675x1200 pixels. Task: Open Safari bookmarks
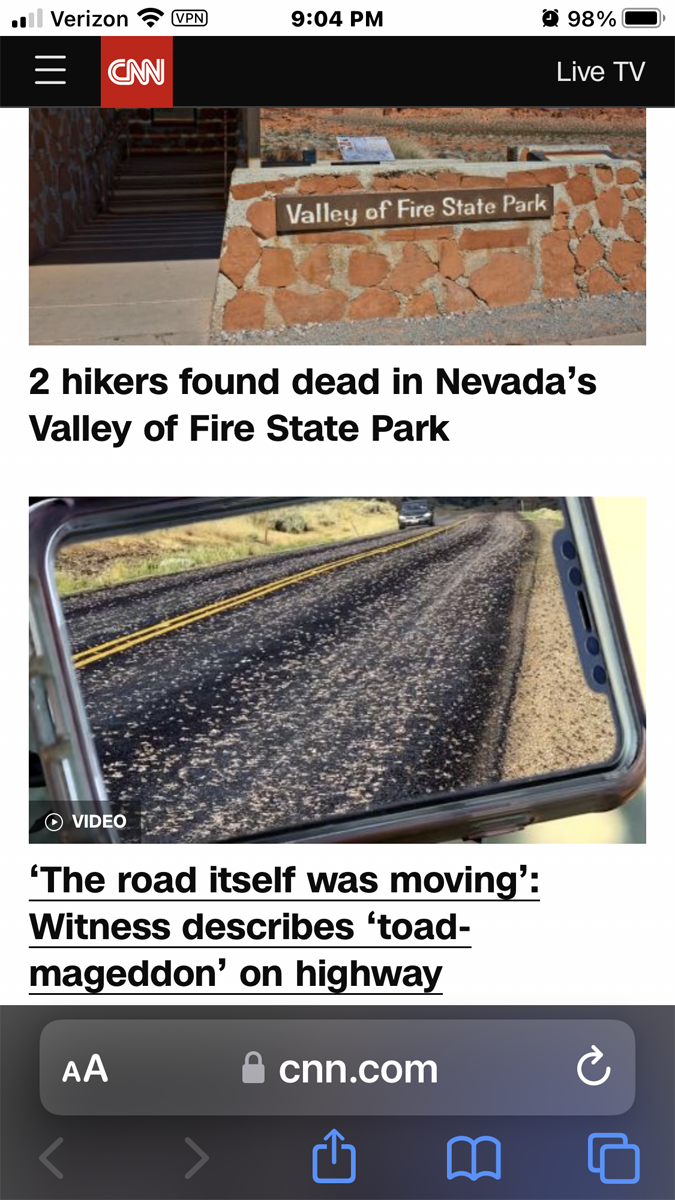pyautogui.click(x=473, y=1158)
